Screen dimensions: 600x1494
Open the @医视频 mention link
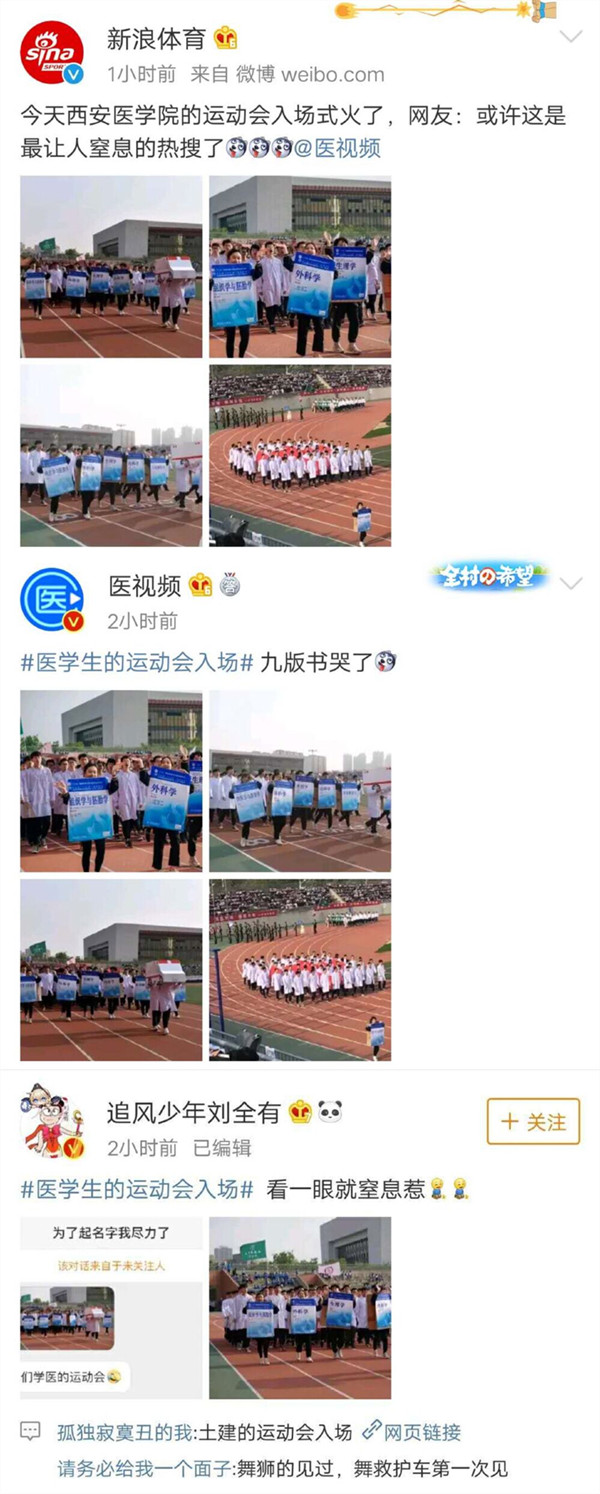[336, 148]
